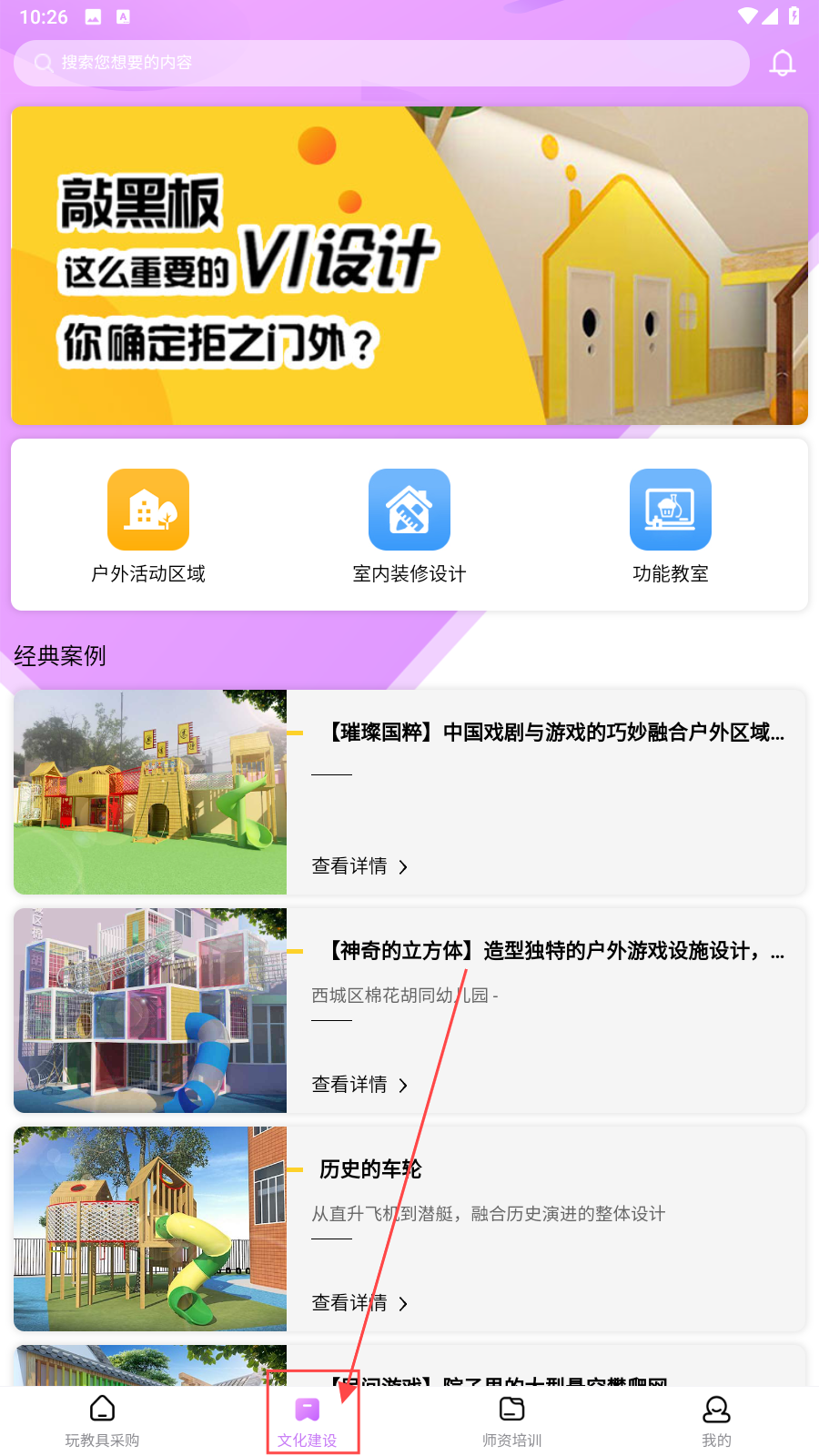This screenshot has height=1456, width=819.
Task: Tap the search box at the top
Action: coord(382,63)
